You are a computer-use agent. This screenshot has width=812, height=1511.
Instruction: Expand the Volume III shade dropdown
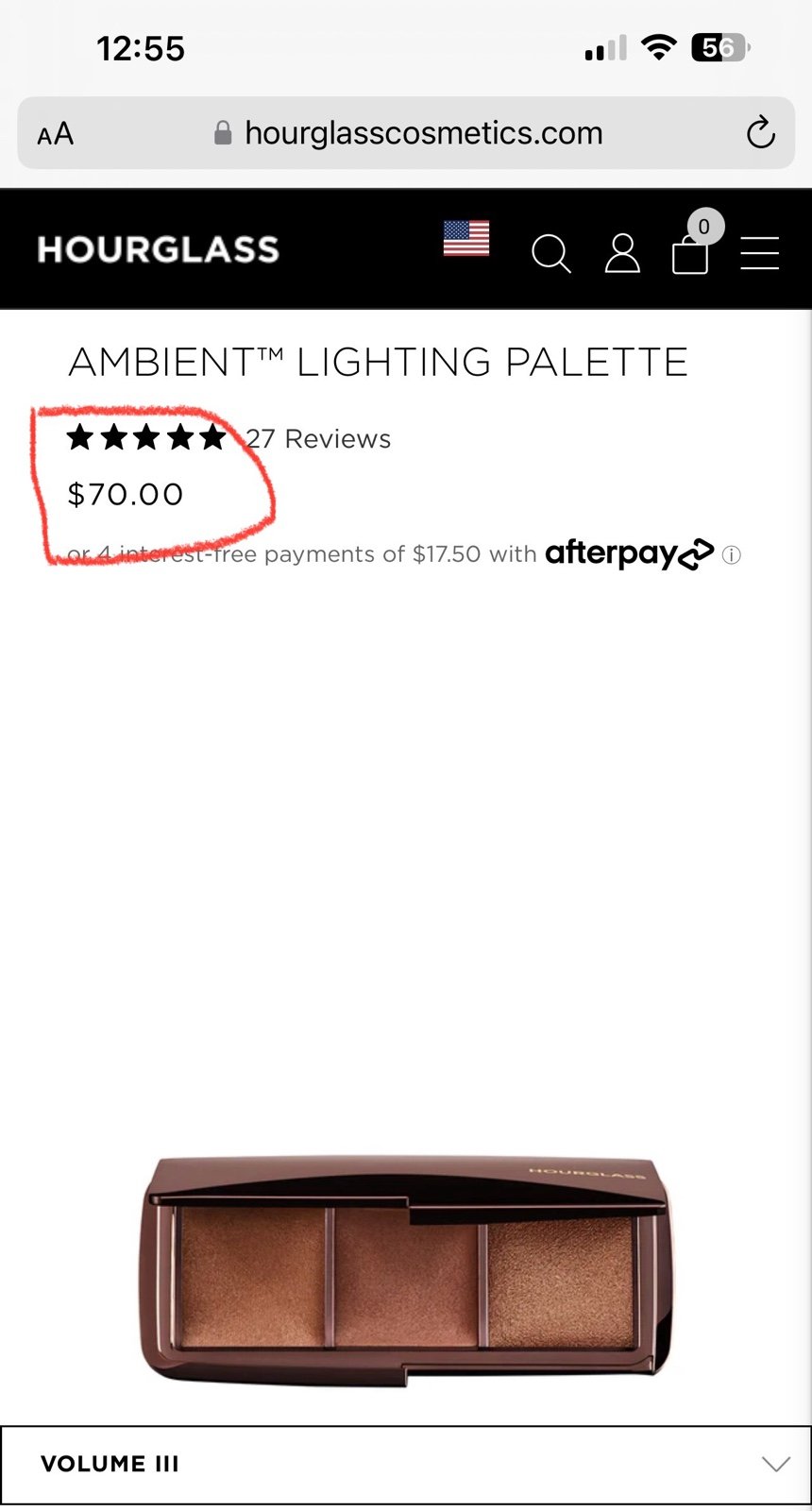[x=406, y=1465]
